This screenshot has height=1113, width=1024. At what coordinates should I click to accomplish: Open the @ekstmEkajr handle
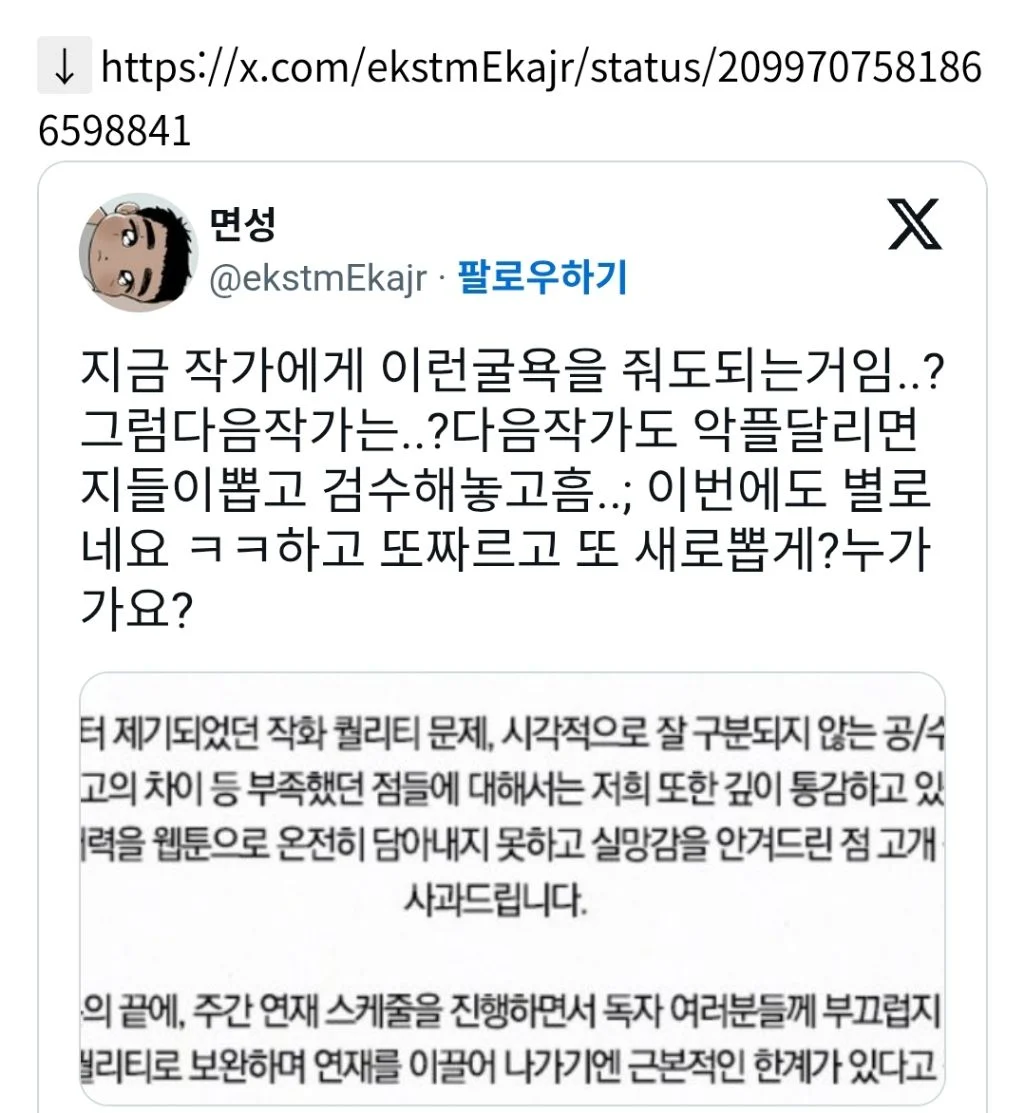(x=319, y=278)
